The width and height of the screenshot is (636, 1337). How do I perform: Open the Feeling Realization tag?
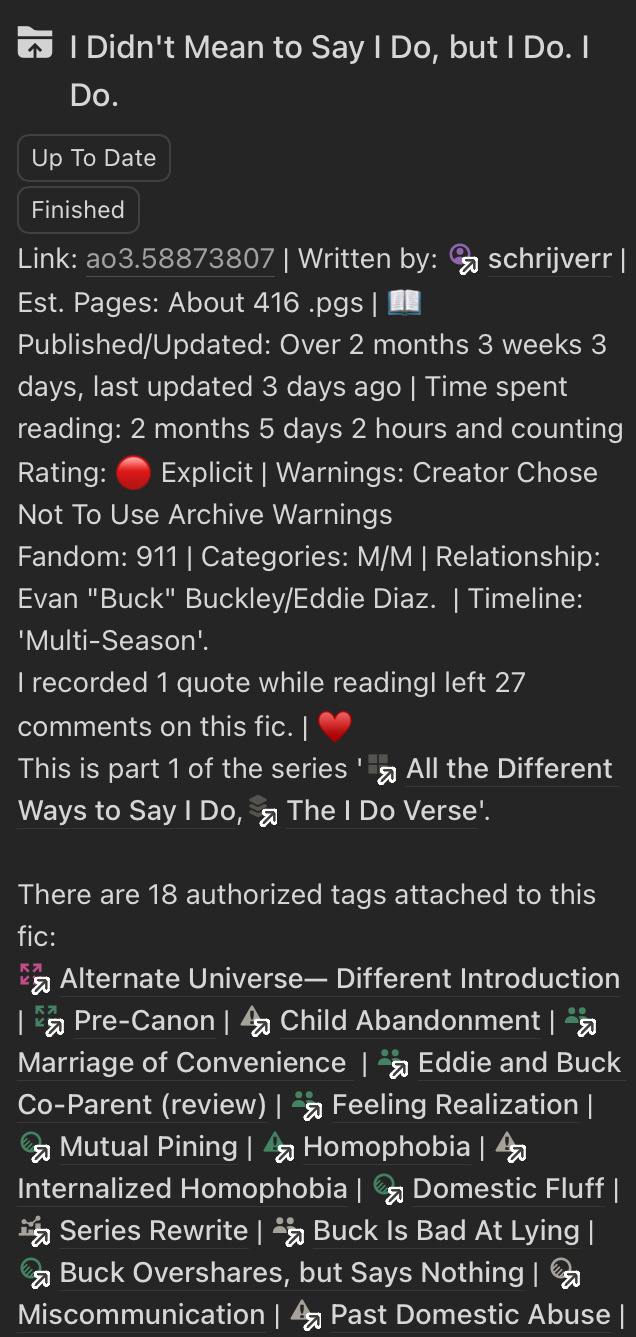[x=455, y=1105]
